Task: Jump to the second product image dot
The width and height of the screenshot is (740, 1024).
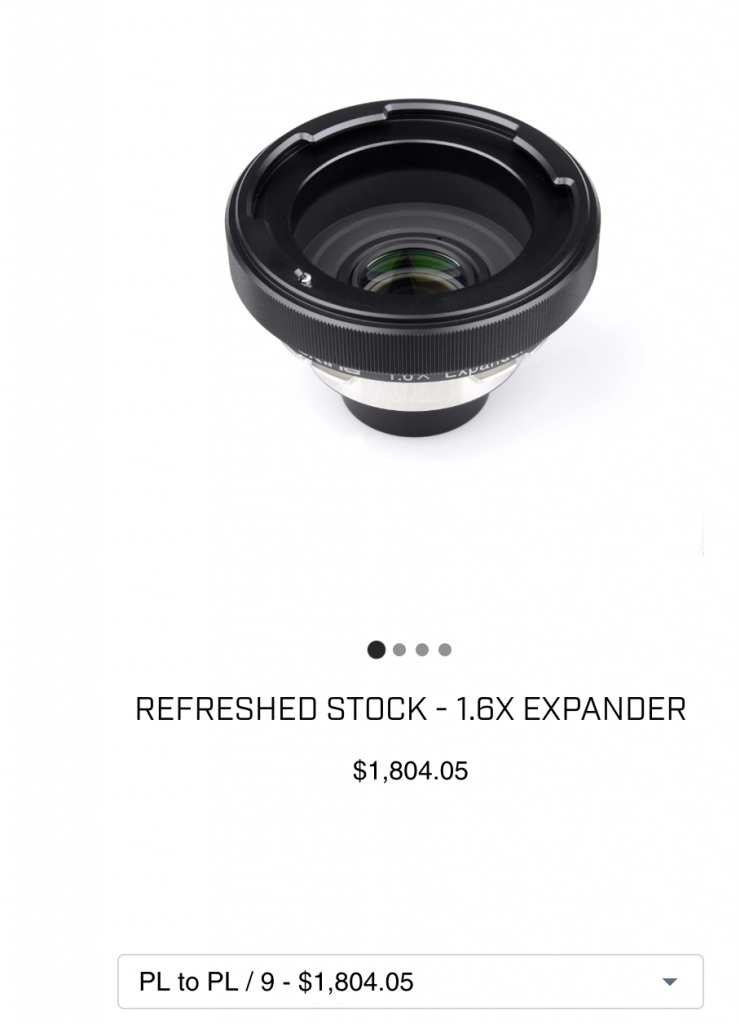Action: point(399,650)
